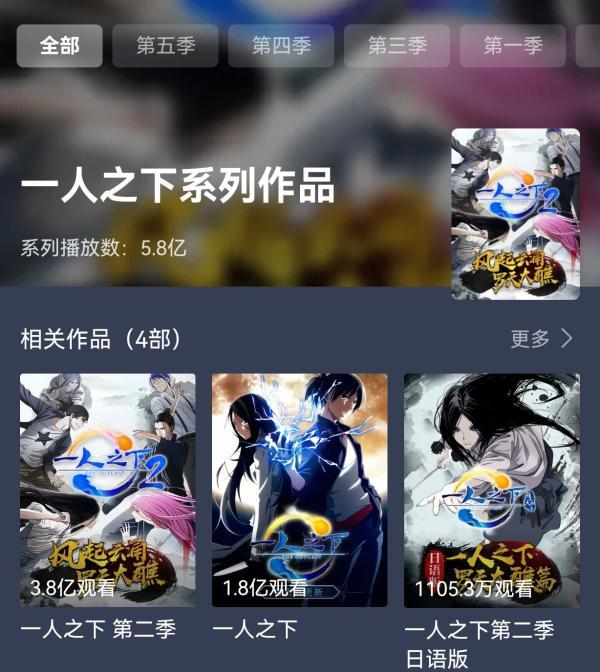Open 一人之下第二季 日语版 card
The height and width of the screenshot is (672, 600).
pyautogui.click(x=491, y=490)
